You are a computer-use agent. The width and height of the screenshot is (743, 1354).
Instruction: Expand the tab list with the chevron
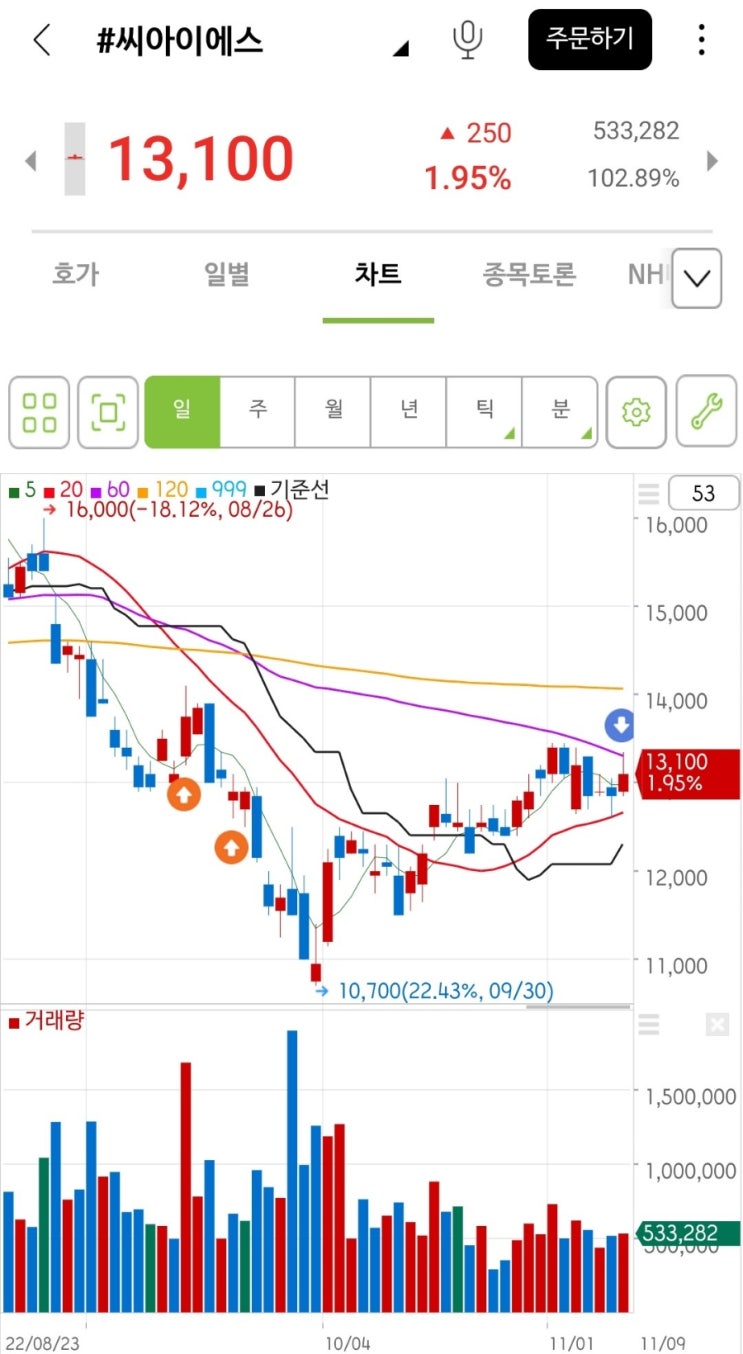tap(697, 278)
